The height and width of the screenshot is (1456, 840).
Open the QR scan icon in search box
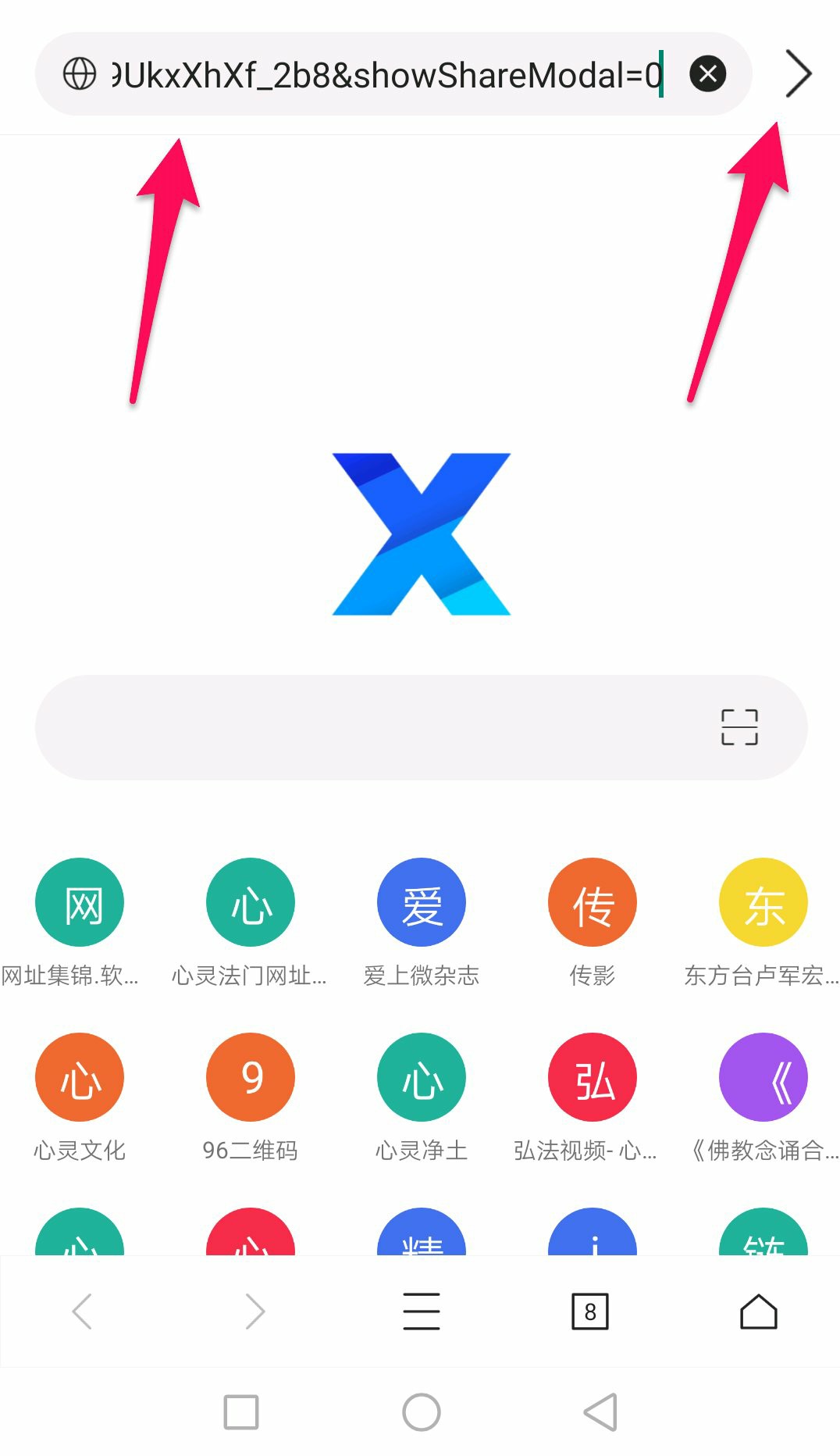[739, 727]
